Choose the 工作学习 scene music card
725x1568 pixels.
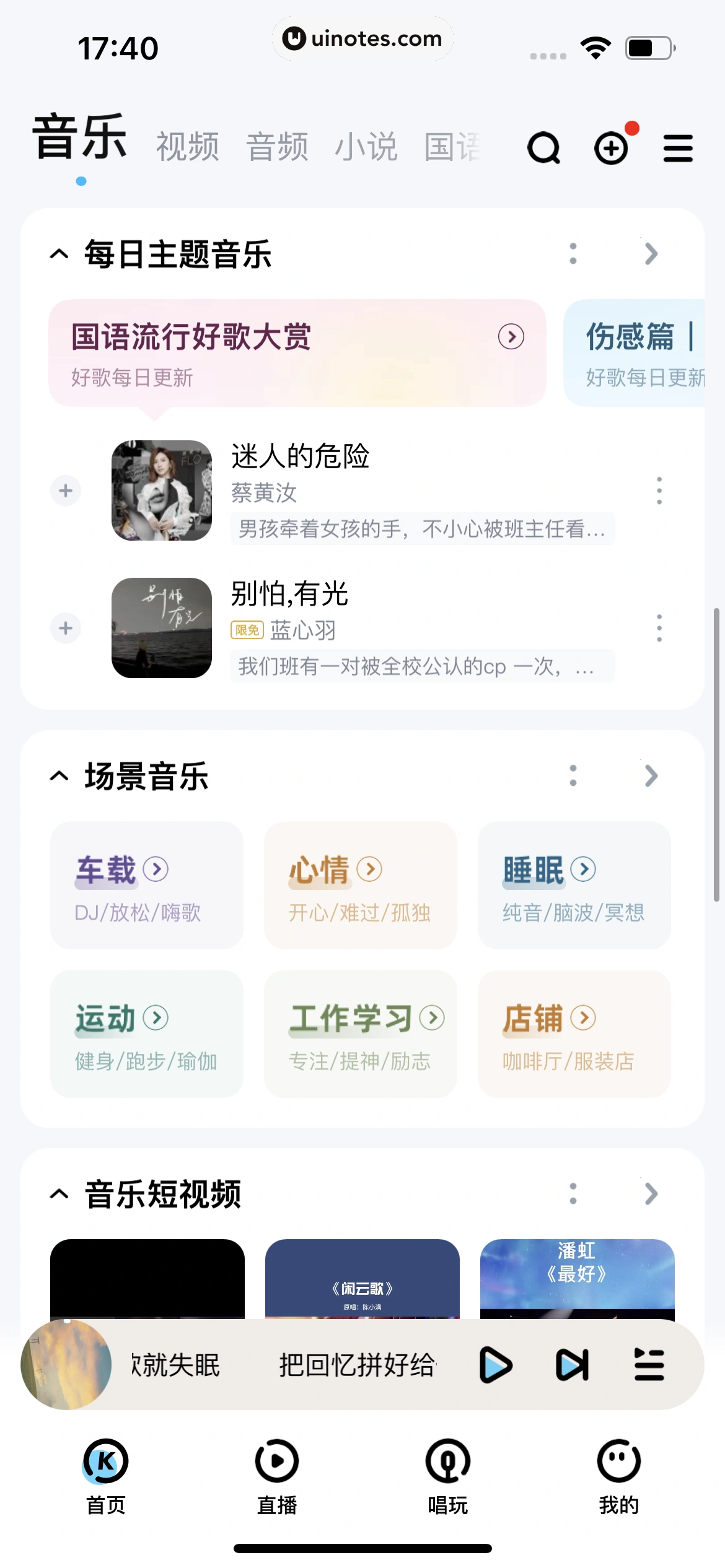360,1034
